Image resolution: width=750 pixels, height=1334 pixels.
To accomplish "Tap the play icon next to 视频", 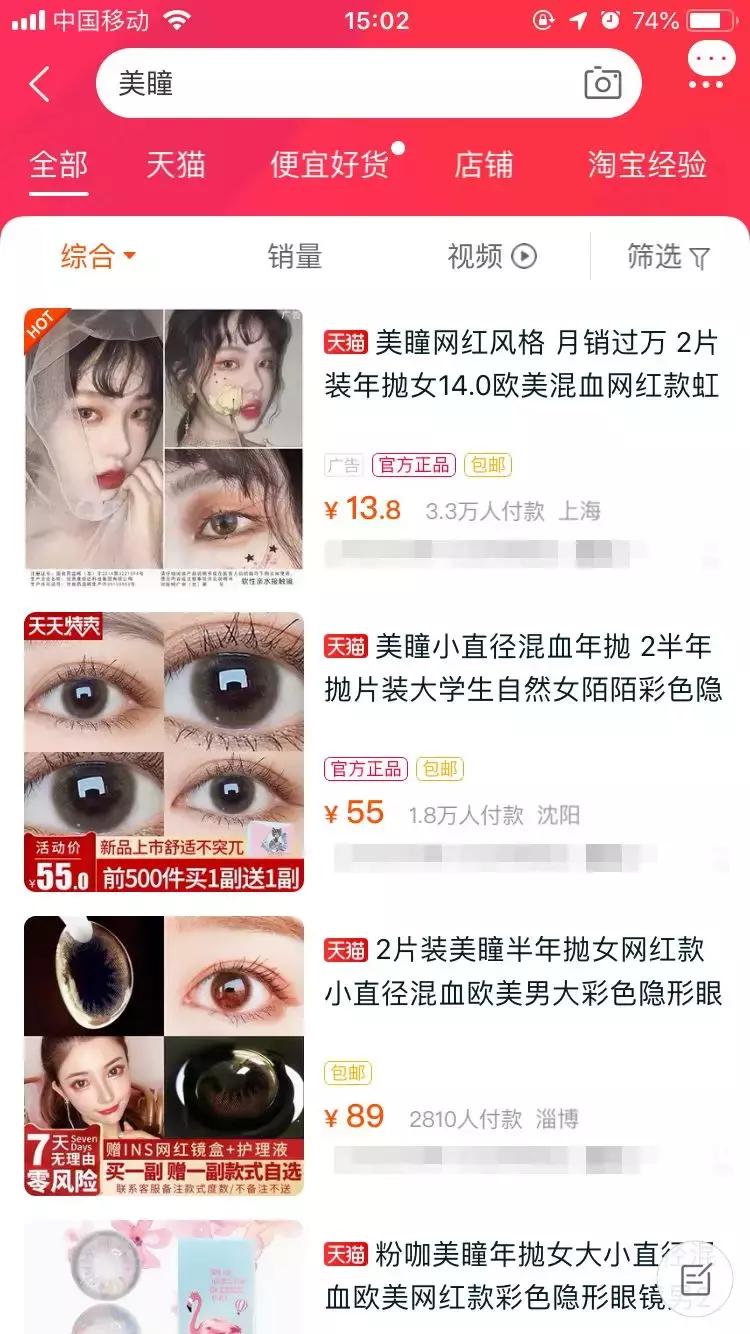I will pos(525,257).
